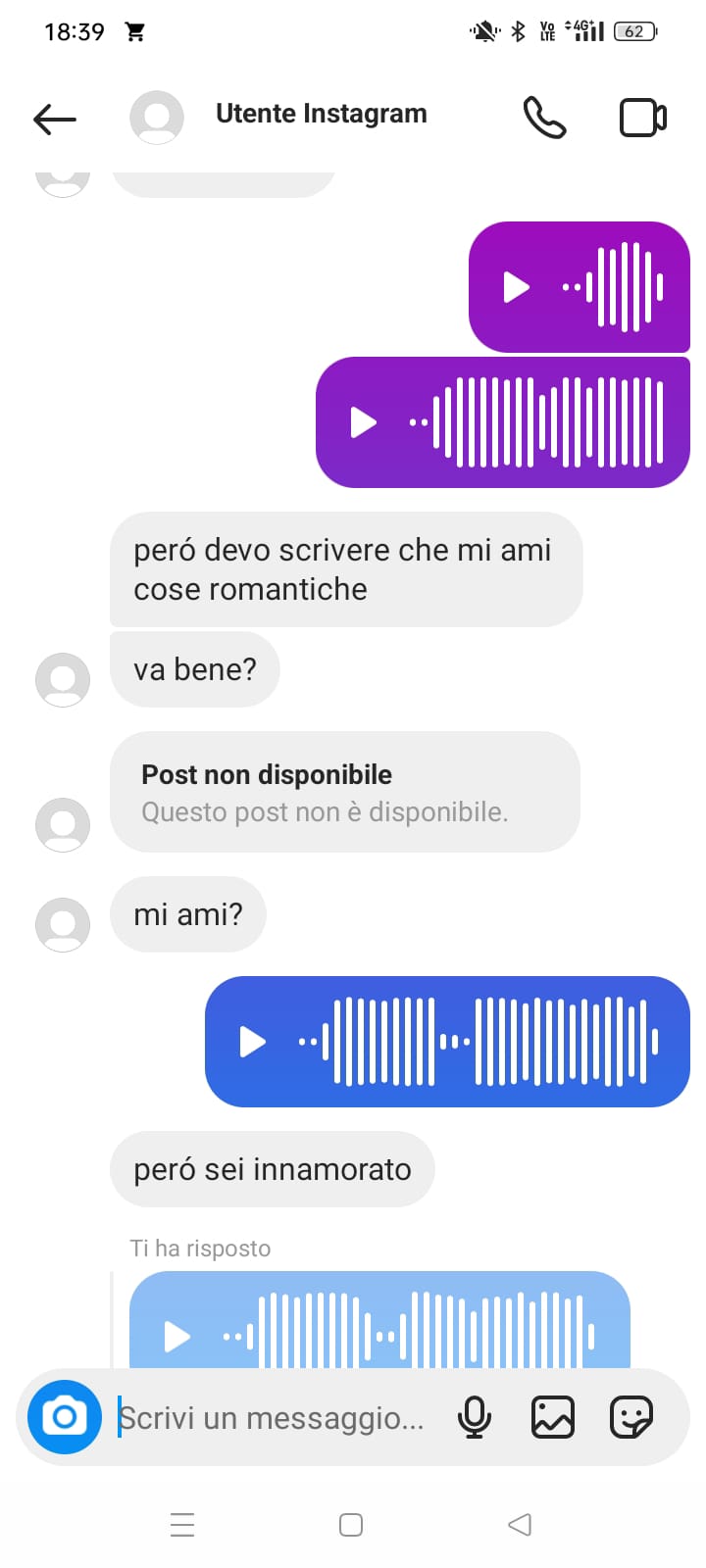This screenshot has height=1568, width=706.
Task: Tap the avatar next to 'mi ami?'
Action: pos(63,924)
